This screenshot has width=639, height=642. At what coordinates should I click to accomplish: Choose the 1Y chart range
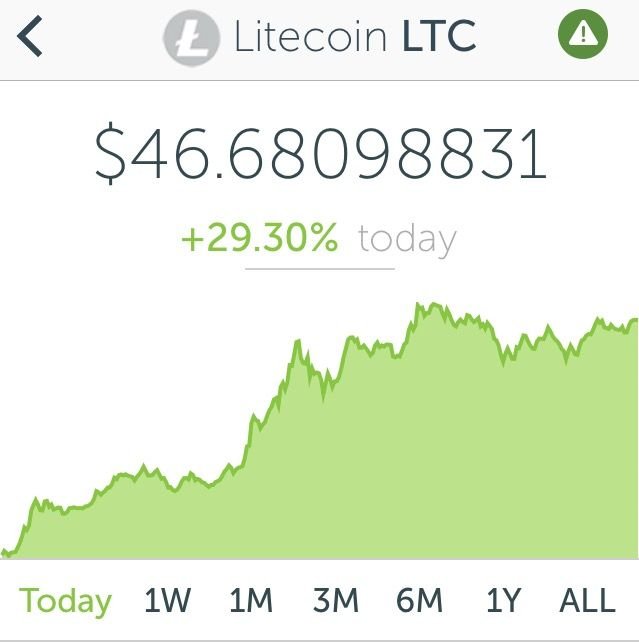click(503, 600)
